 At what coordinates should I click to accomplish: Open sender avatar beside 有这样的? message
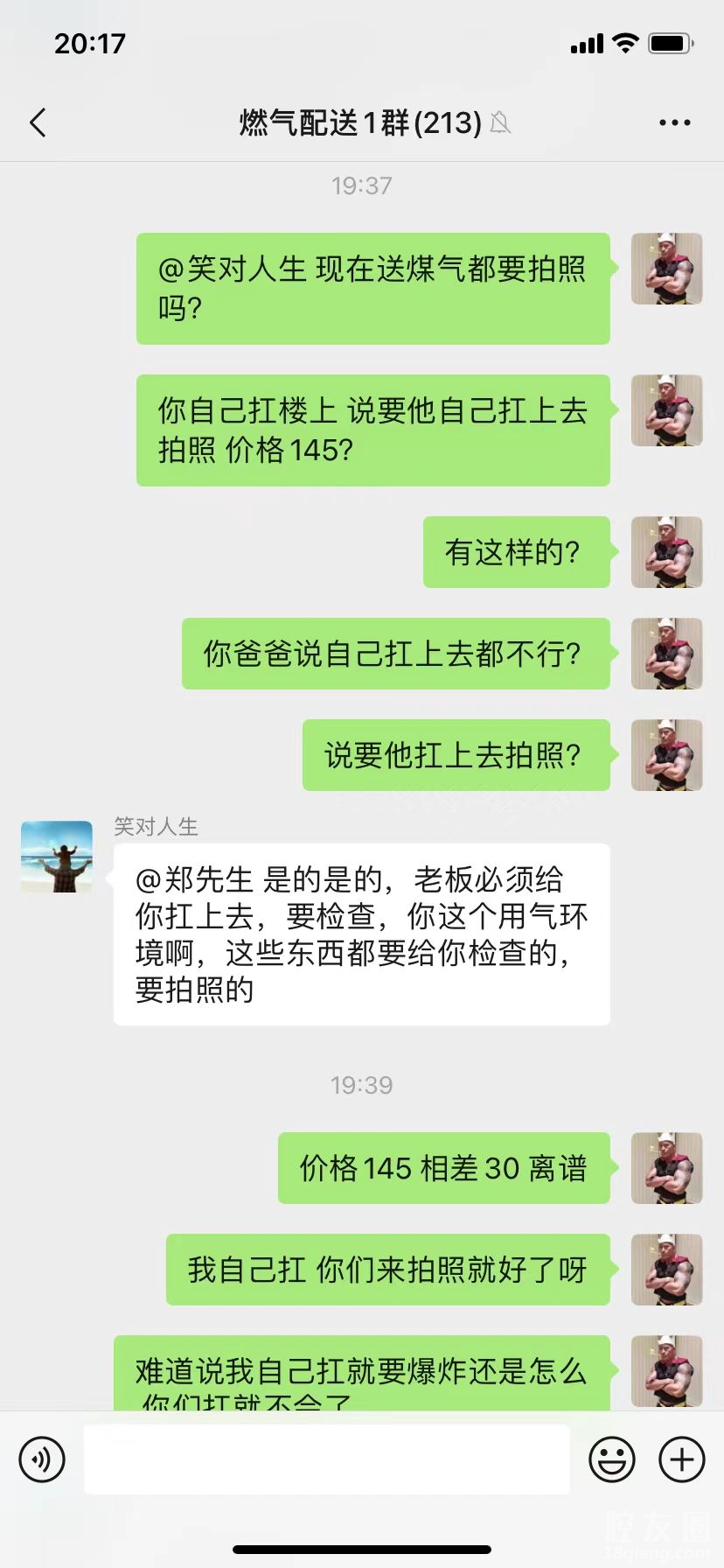pos(666,552)
